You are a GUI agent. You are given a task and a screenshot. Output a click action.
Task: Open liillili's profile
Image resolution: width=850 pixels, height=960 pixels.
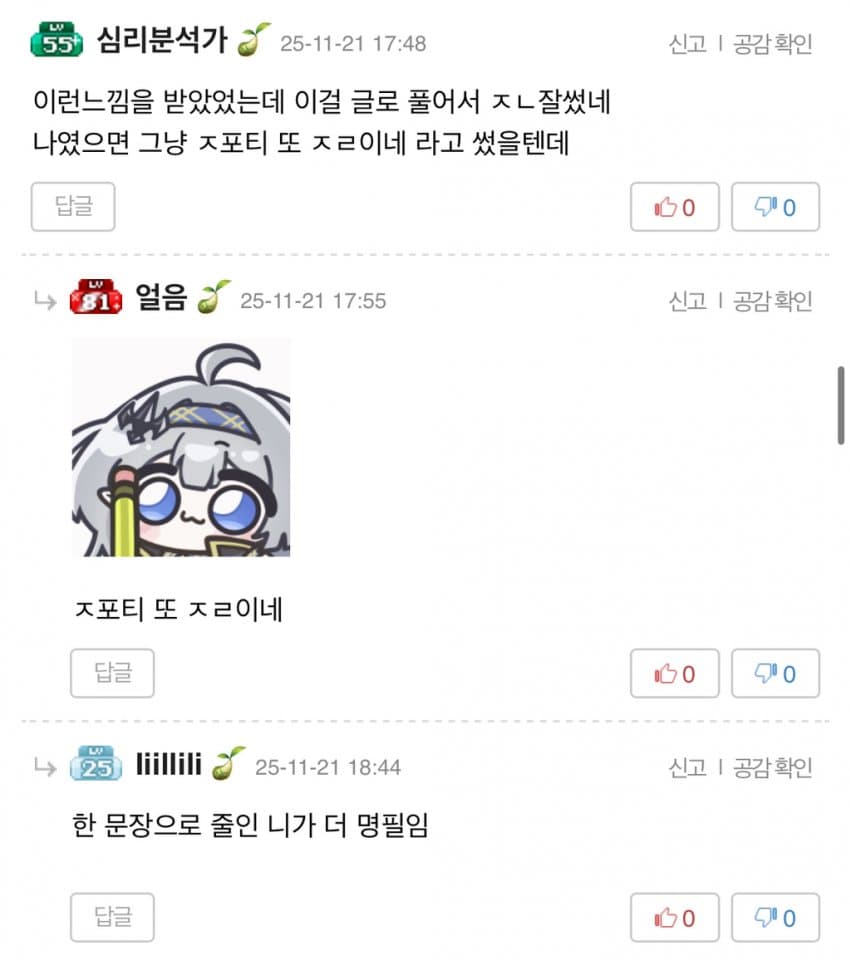click(168, 766)
